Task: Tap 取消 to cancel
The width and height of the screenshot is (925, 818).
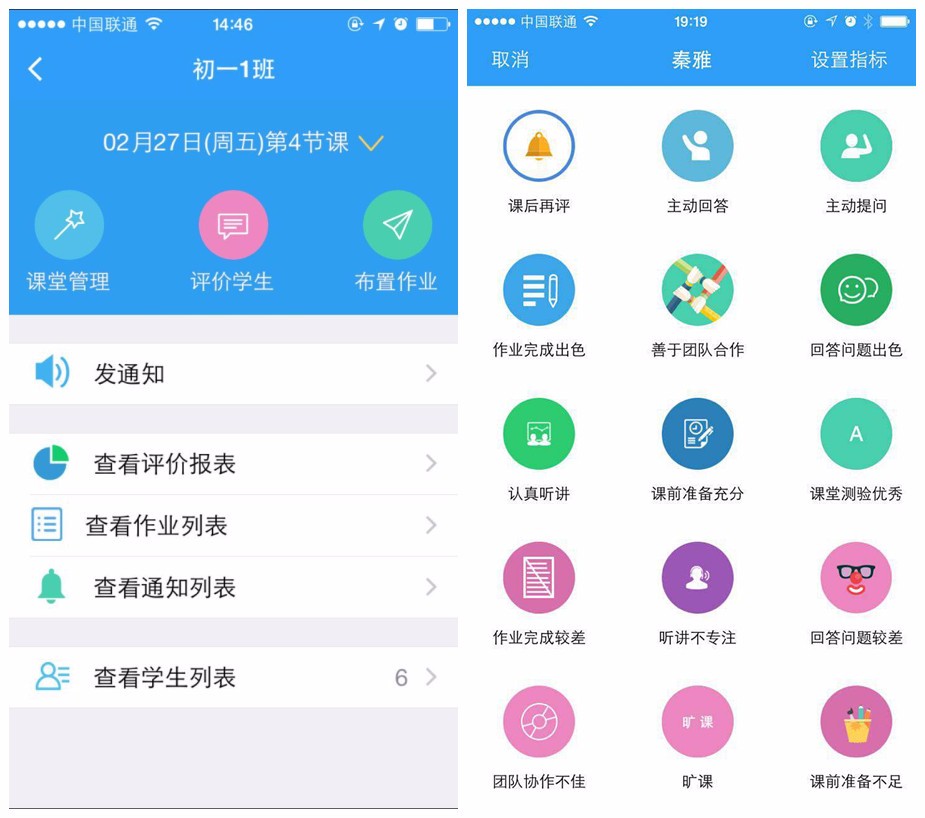Action: (510, 60)
